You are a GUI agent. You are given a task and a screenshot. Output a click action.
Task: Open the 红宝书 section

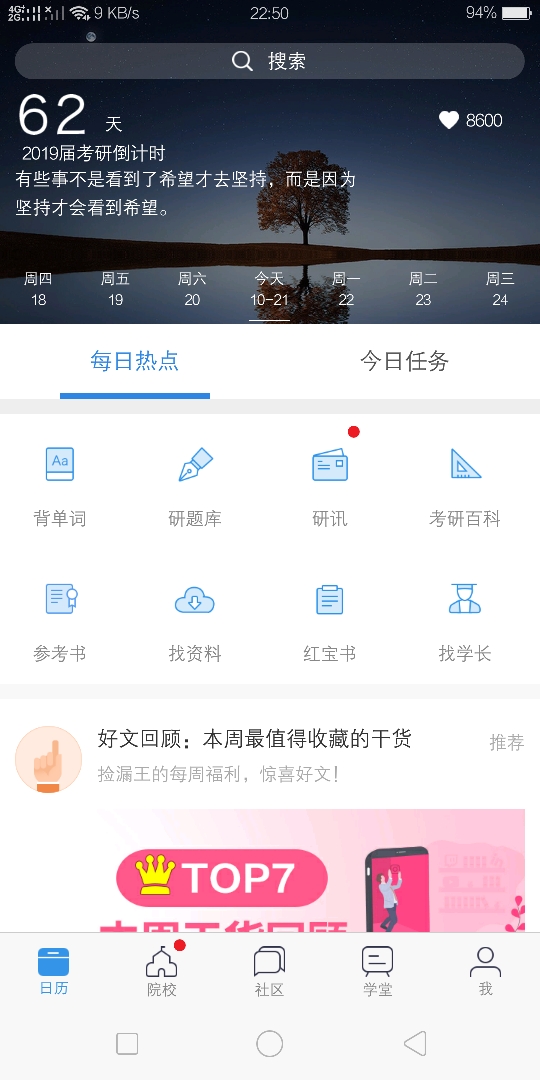[330, 622]
